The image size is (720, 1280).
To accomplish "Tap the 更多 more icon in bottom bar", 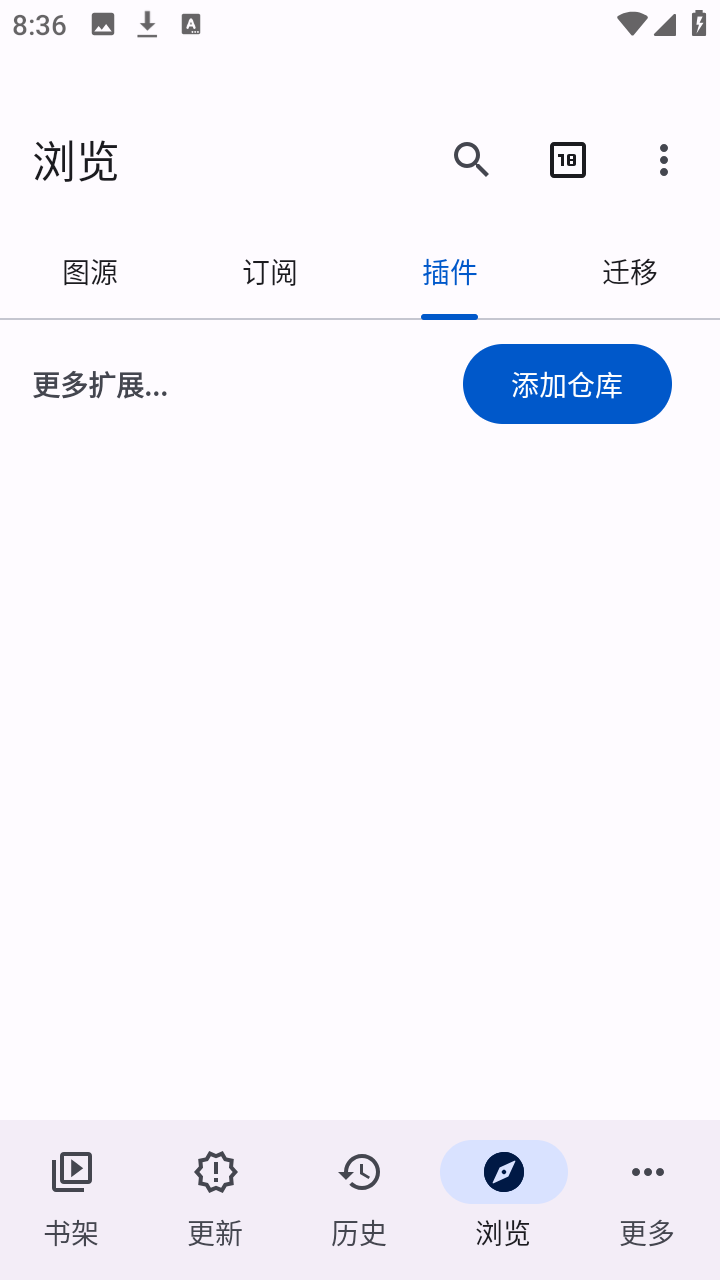I will coord(647,1171).
